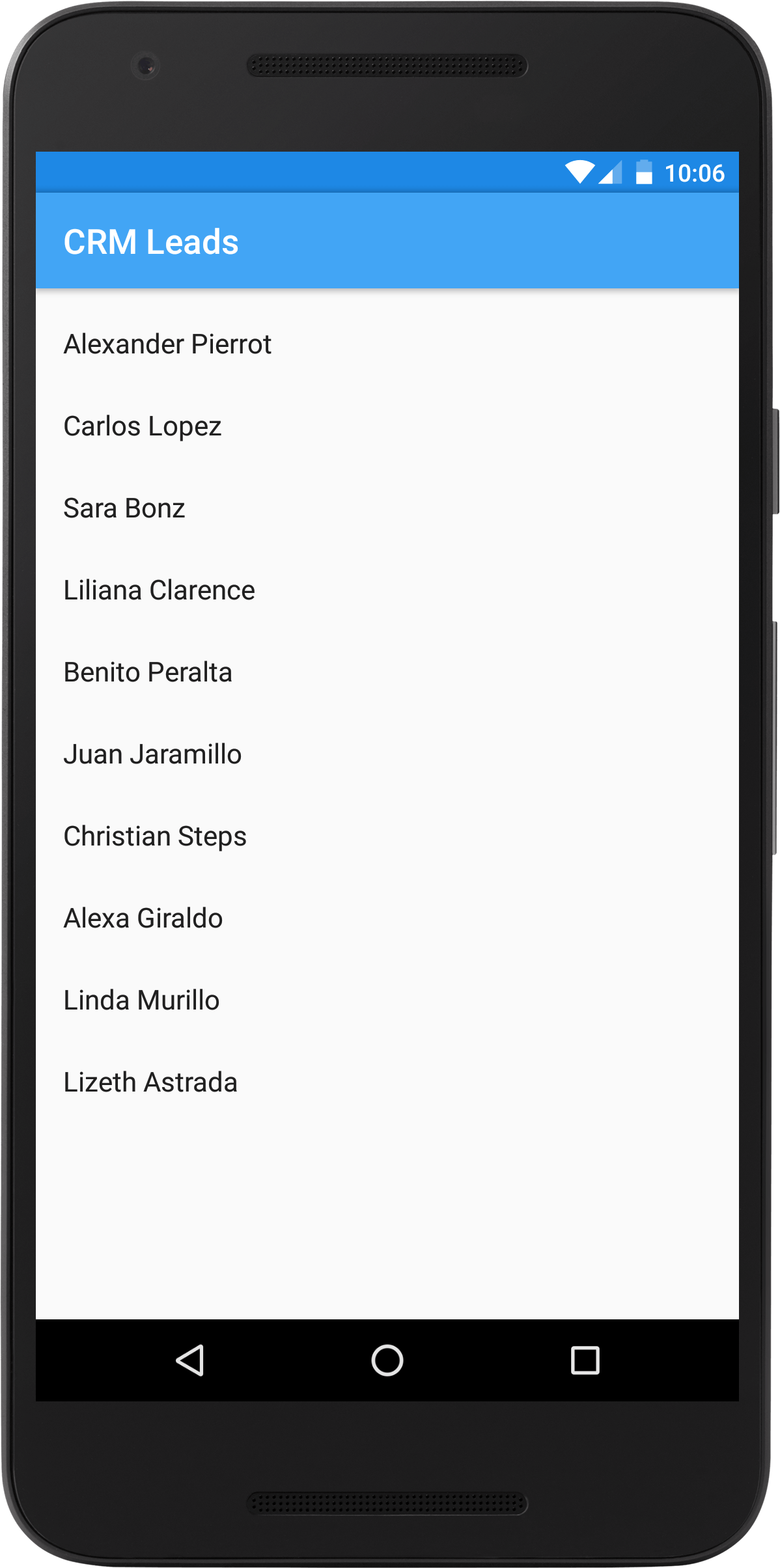780x1568 pixels.
Task: View Benito Peralta's lead
Action: pos(387,672)
